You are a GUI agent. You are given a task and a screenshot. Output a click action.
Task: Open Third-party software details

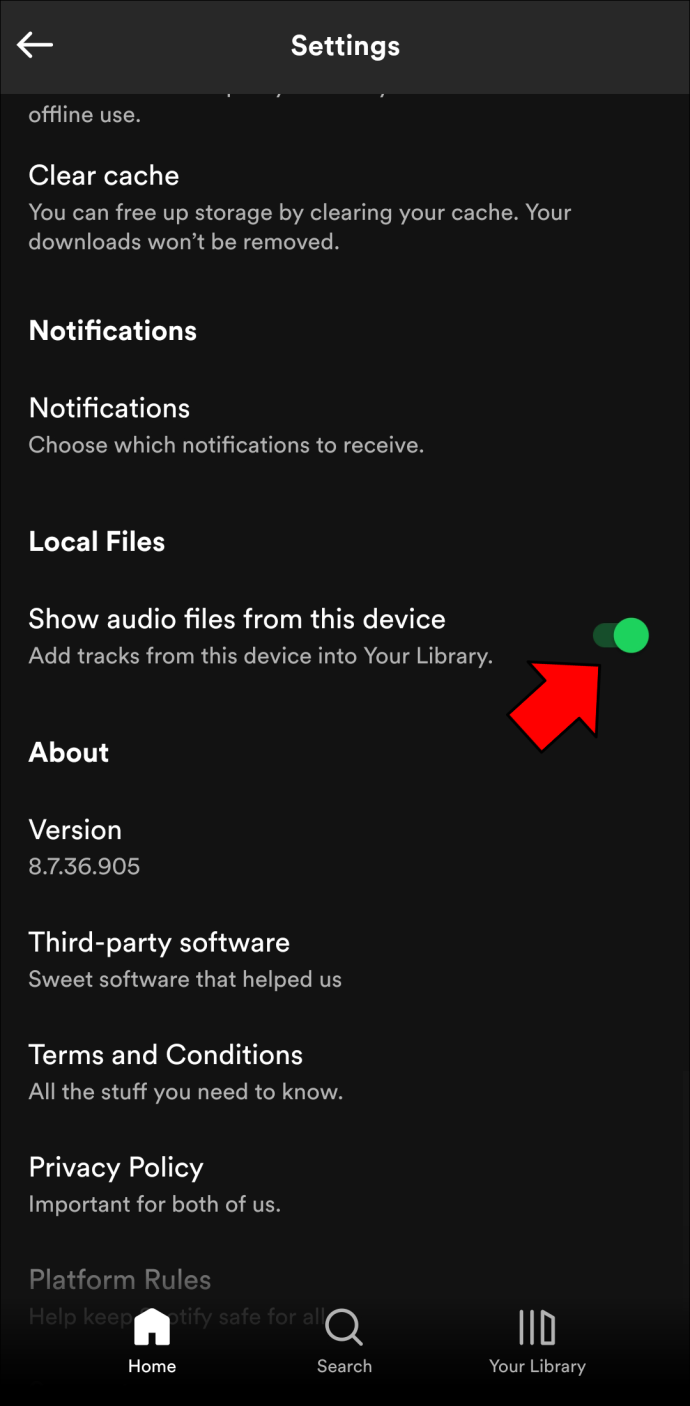(x=345, y=960)
